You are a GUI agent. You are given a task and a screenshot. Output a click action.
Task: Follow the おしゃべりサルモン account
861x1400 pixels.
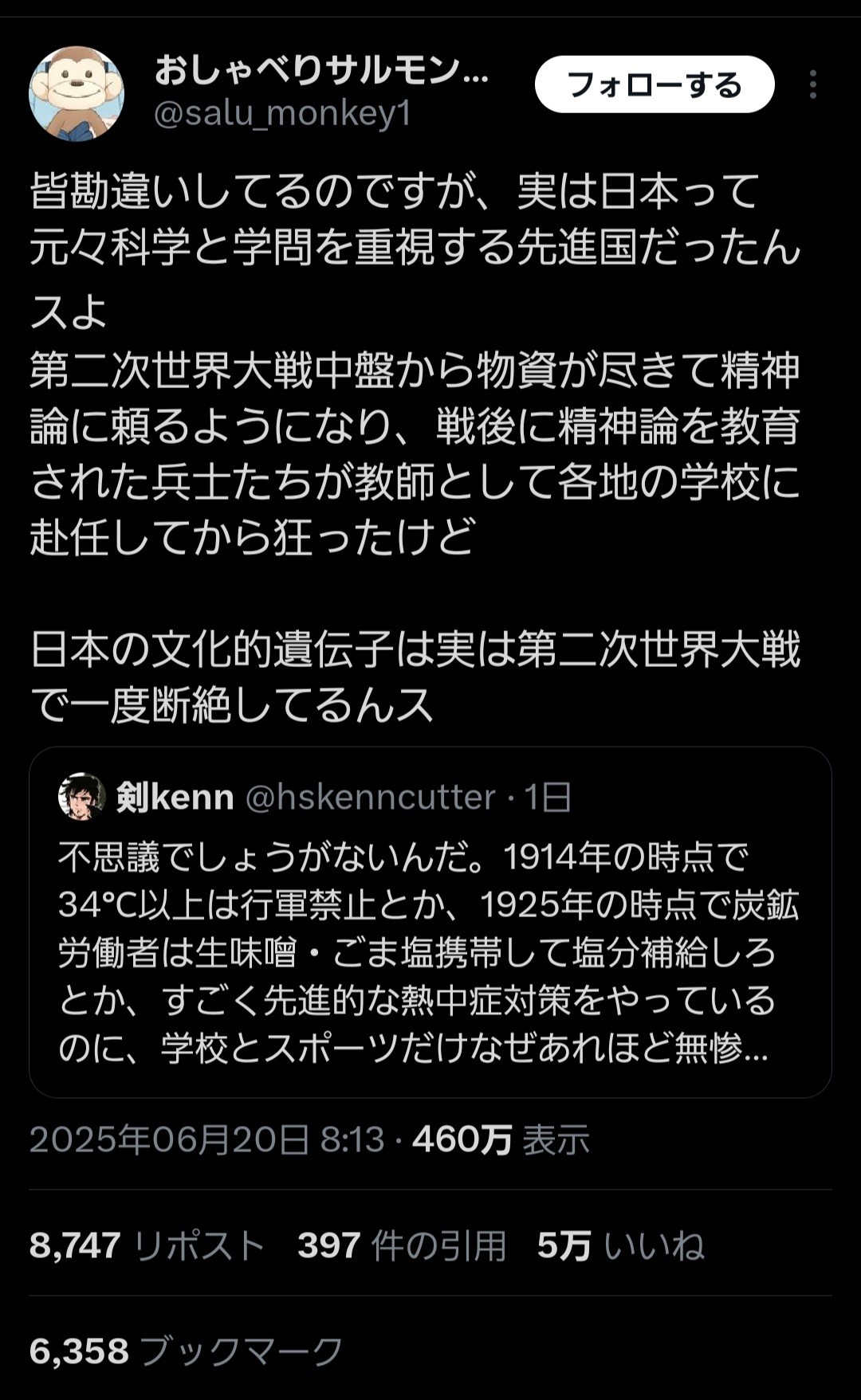pyautogui.click(x=654, y=84)
